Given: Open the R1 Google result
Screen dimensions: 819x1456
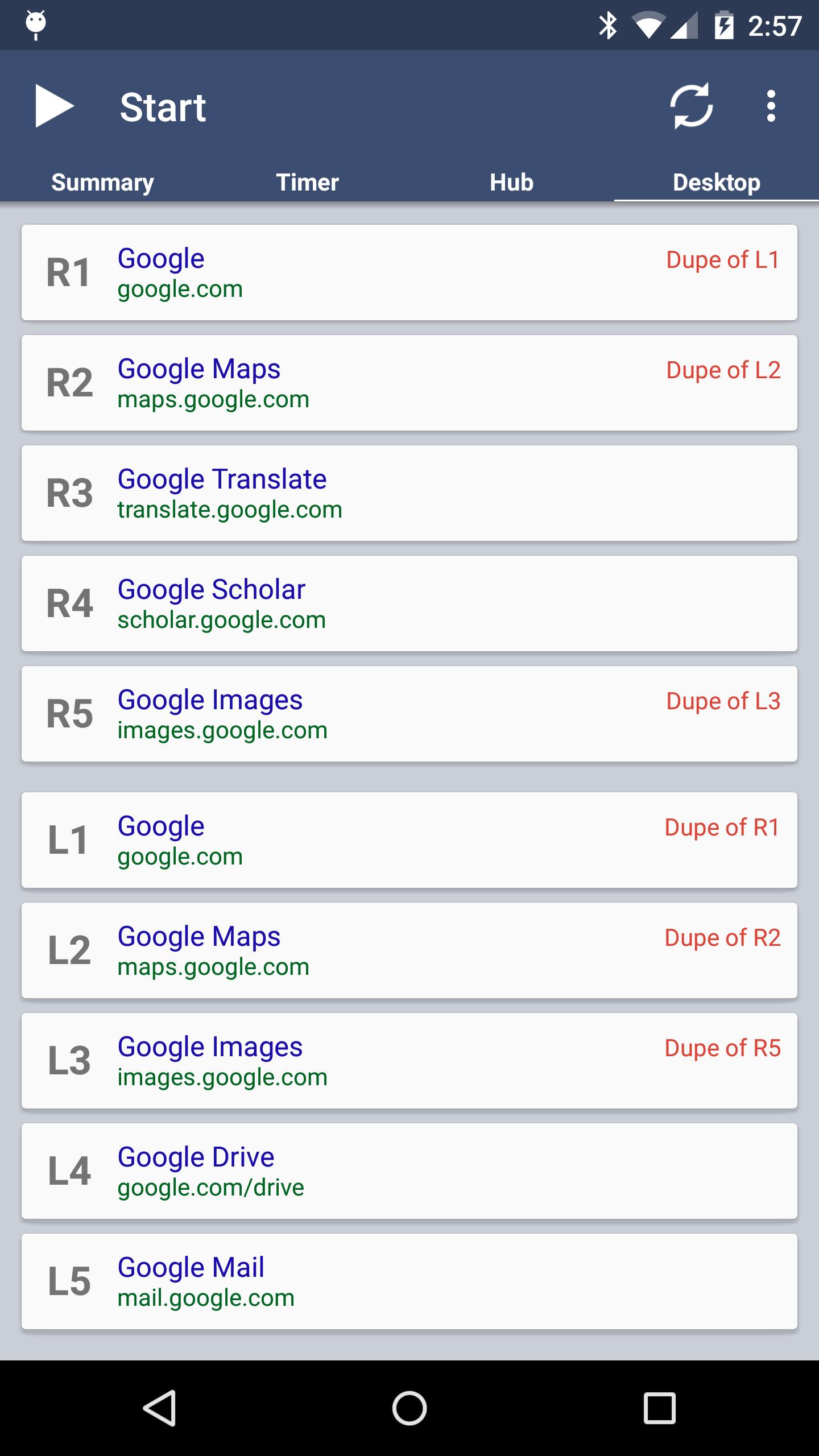Looking at the screenshot, I should pos(409,272).
